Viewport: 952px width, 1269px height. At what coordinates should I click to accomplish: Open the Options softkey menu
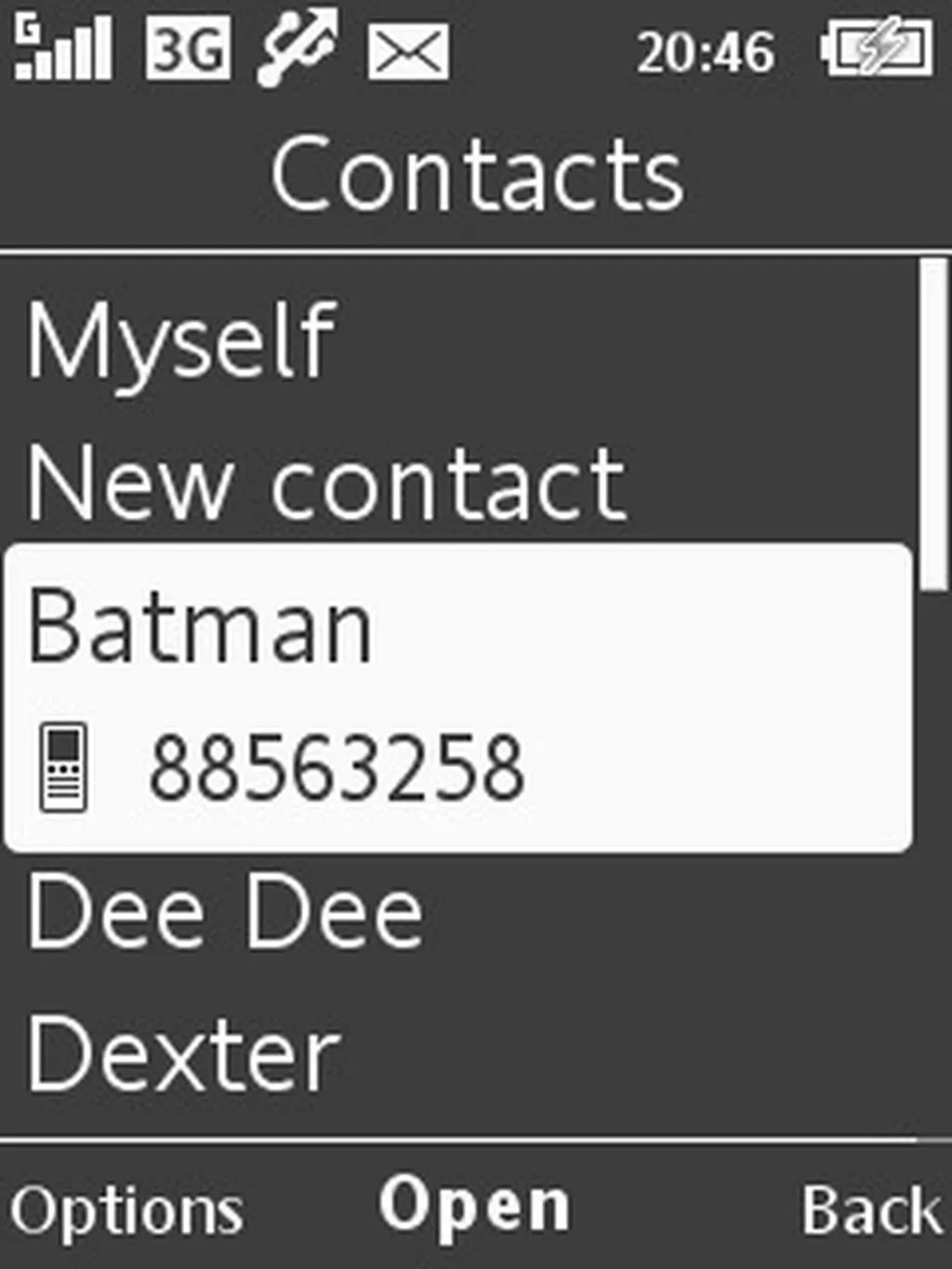(x=126, y=1210)
